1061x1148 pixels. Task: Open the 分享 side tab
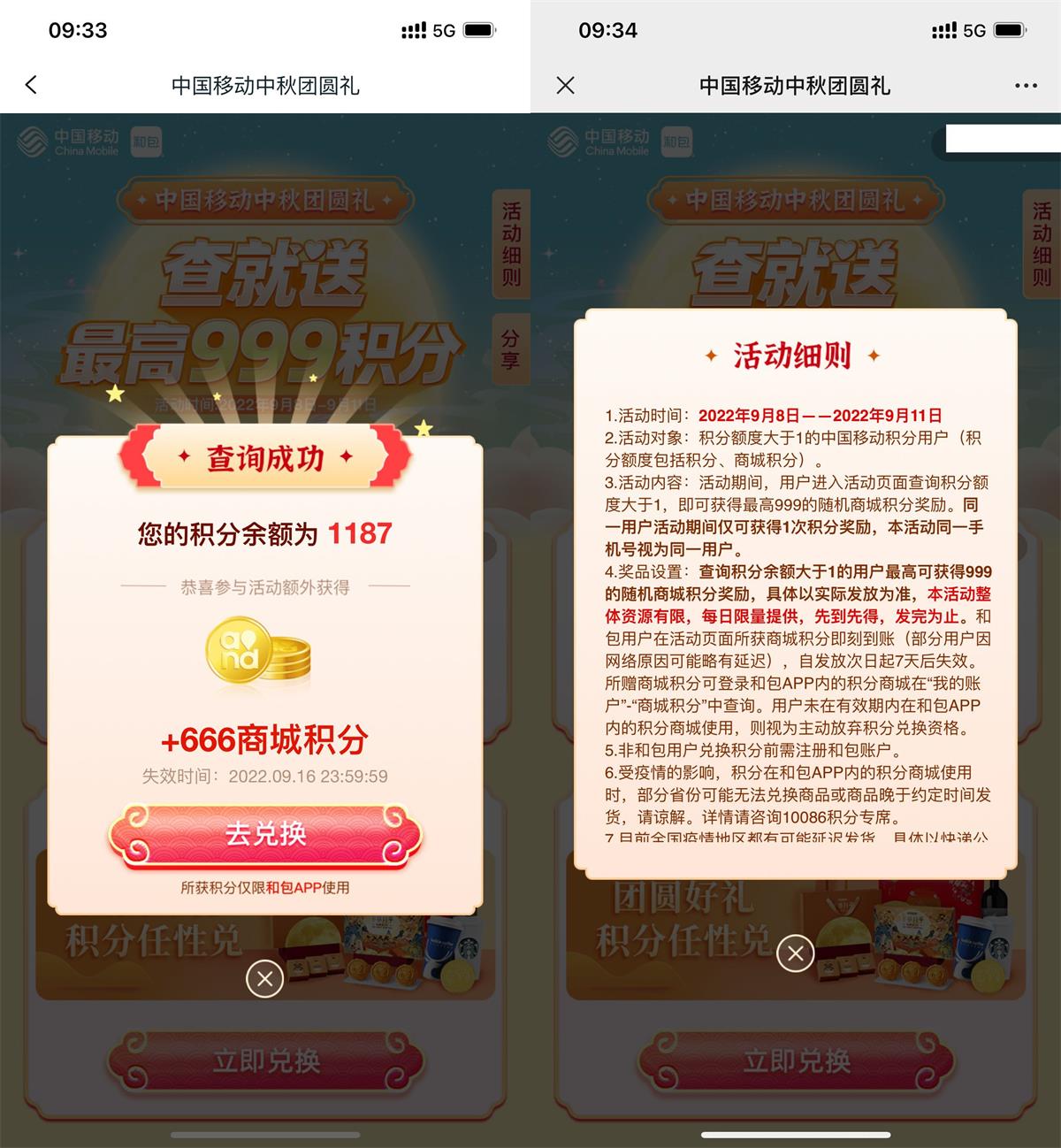tap(511, 349)
